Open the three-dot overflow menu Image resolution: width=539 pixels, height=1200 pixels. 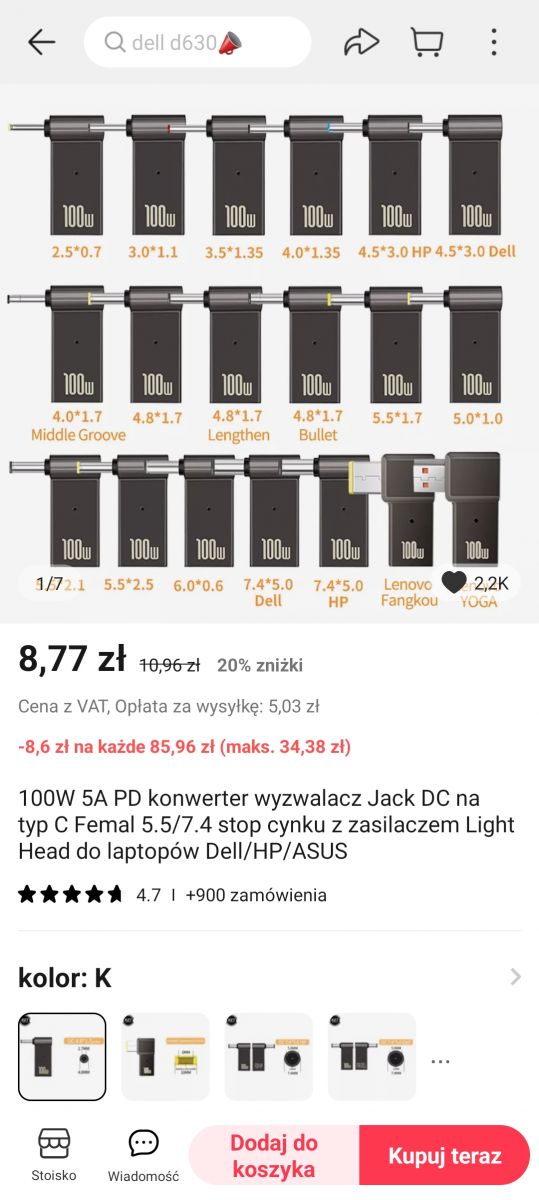[494, 42]
